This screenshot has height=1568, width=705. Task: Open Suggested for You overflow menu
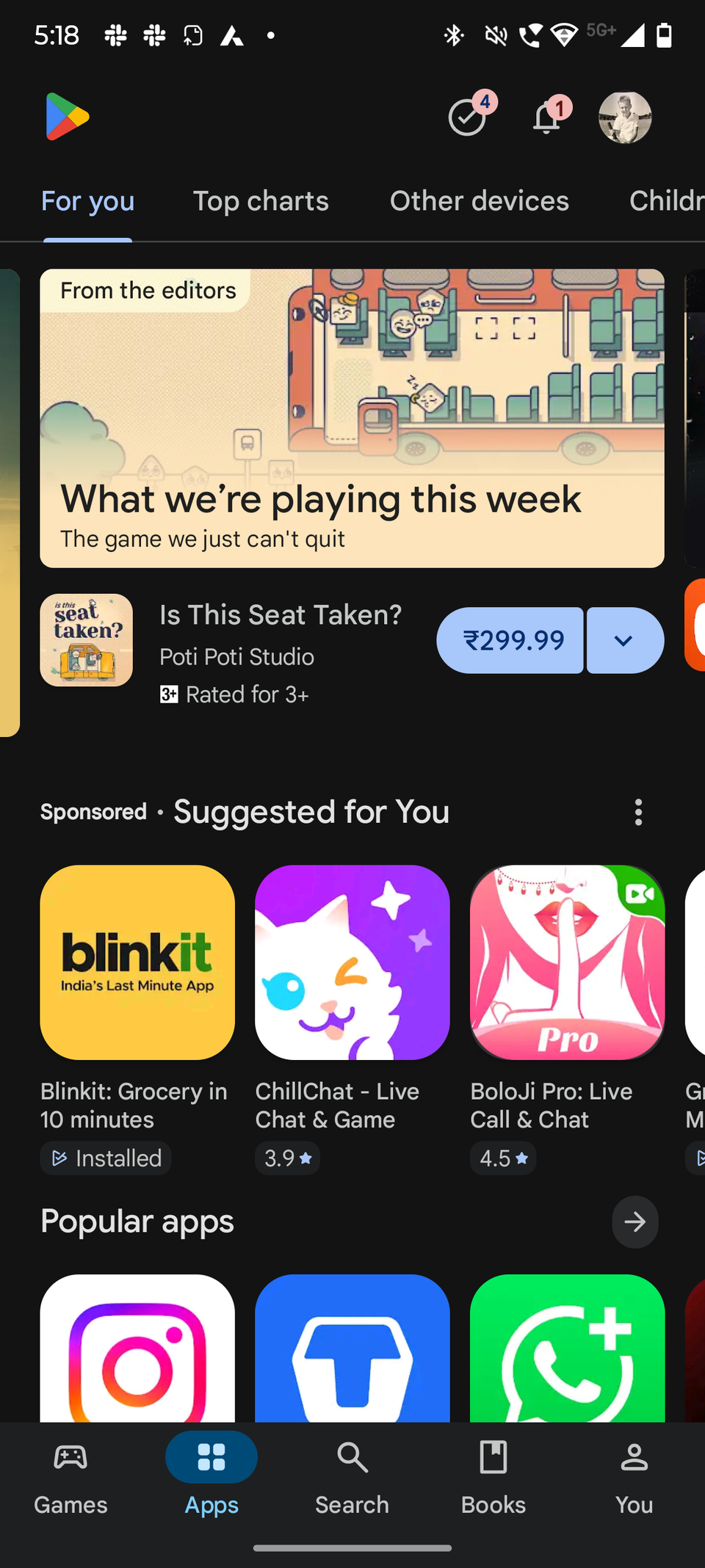point(638,813)
